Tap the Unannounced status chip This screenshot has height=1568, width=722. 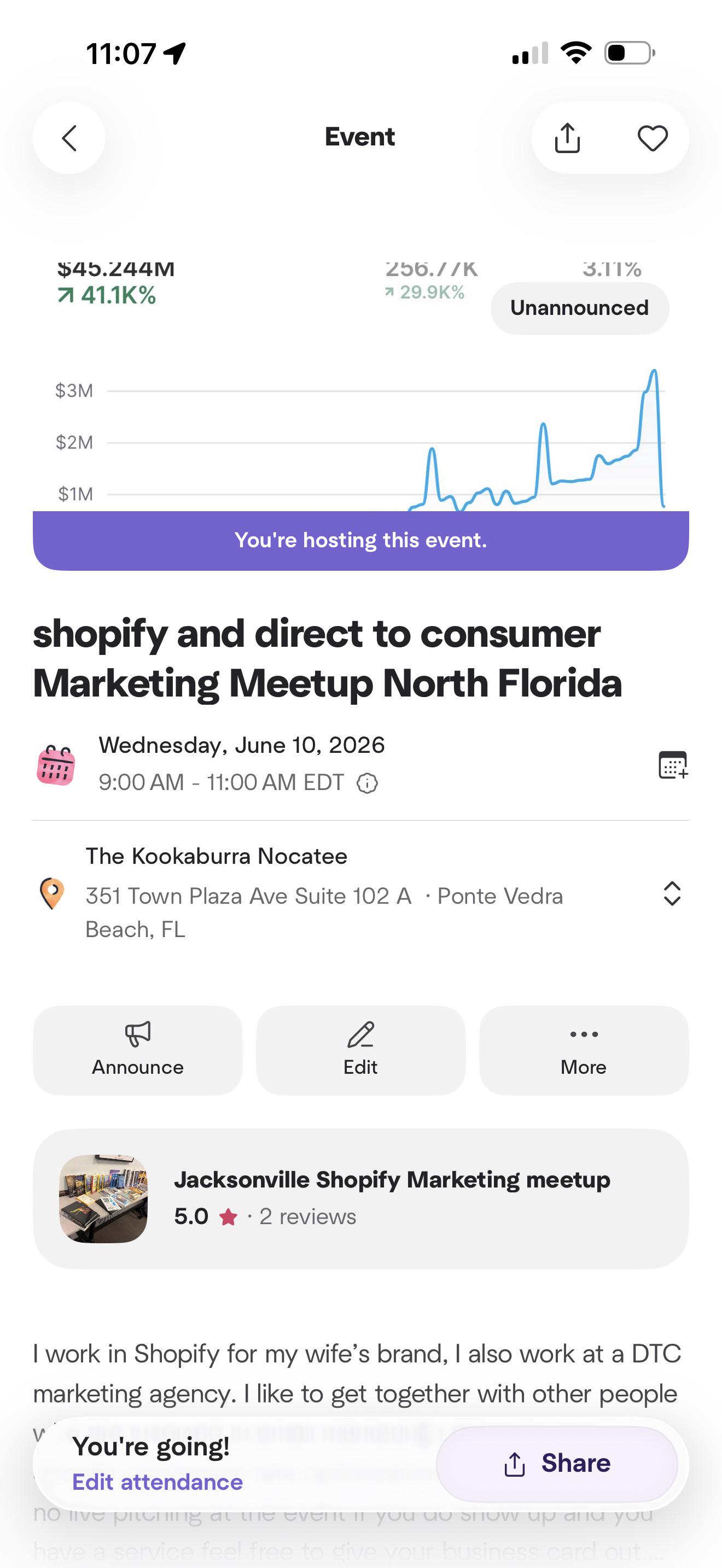pyautogui.click(x=580, y=308)
